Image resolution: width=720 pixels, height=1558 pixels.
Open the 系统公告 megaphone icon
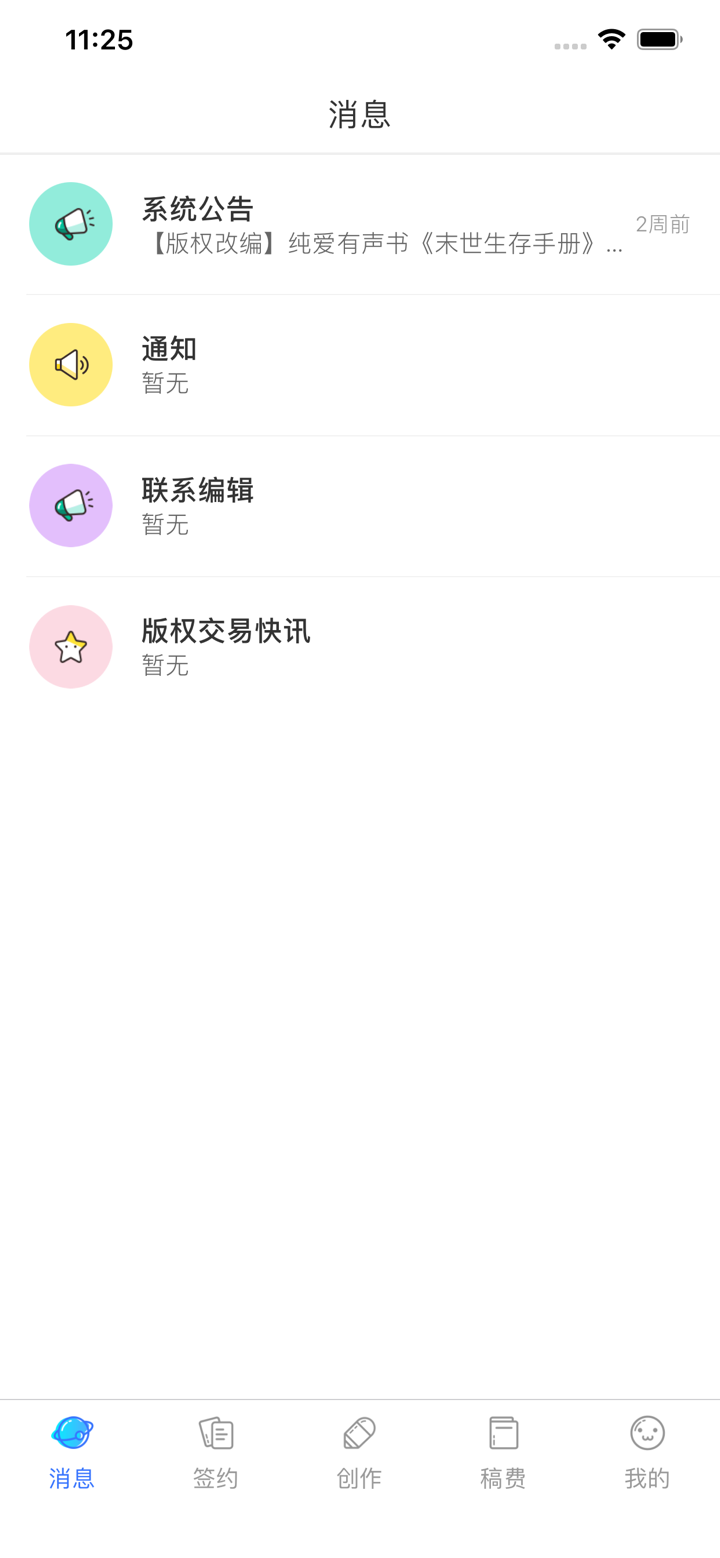[71, 224]
